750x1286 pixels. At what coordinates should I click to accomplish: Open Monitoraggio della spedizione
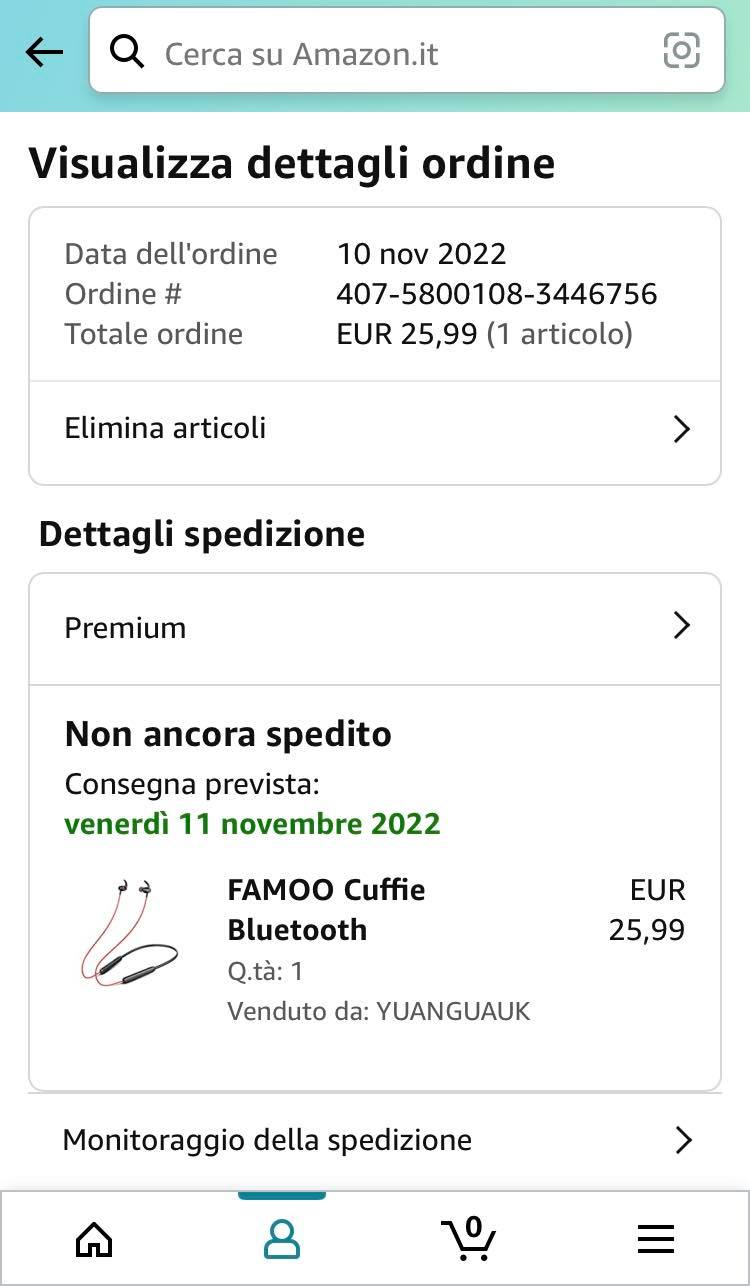pos(375,1140)
